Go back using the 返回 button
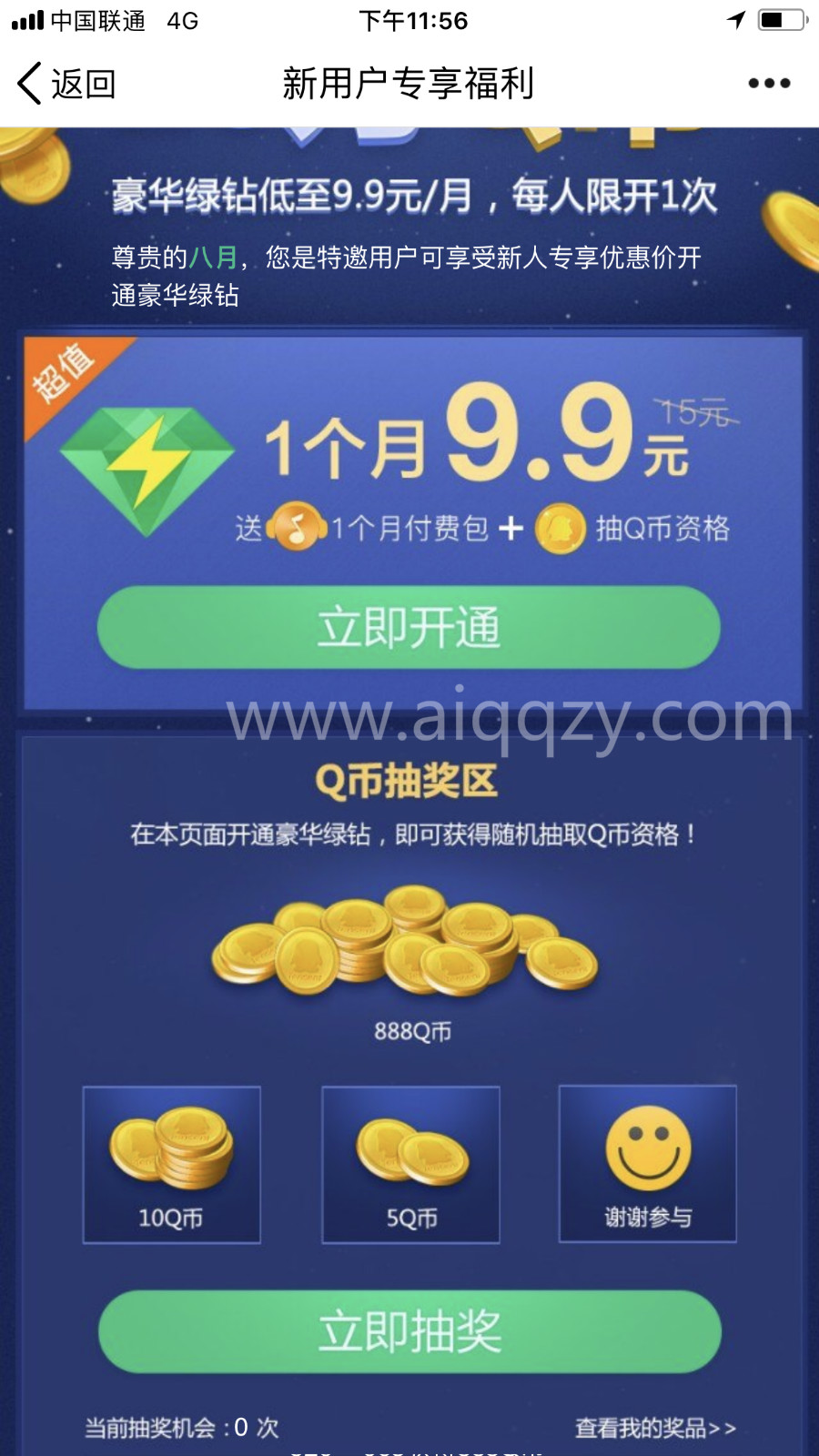 coord(66,84)
